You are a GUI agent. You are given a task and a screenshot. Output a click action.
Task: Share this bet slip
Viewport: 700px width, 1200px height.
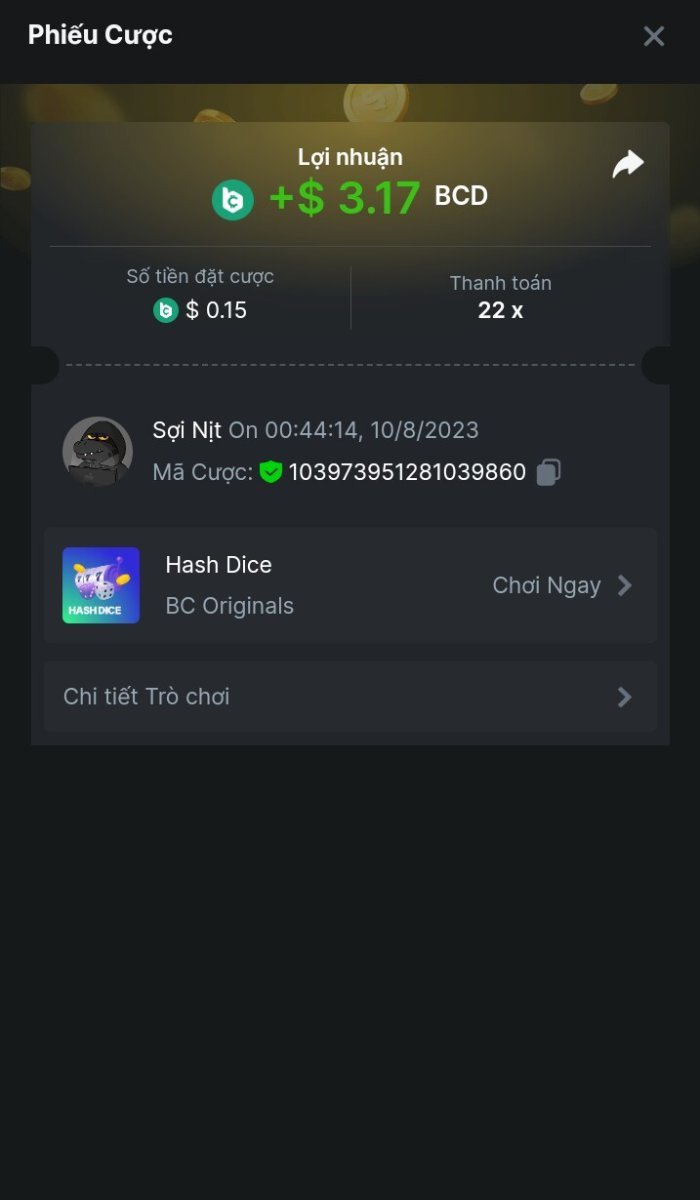pos(628,165)
